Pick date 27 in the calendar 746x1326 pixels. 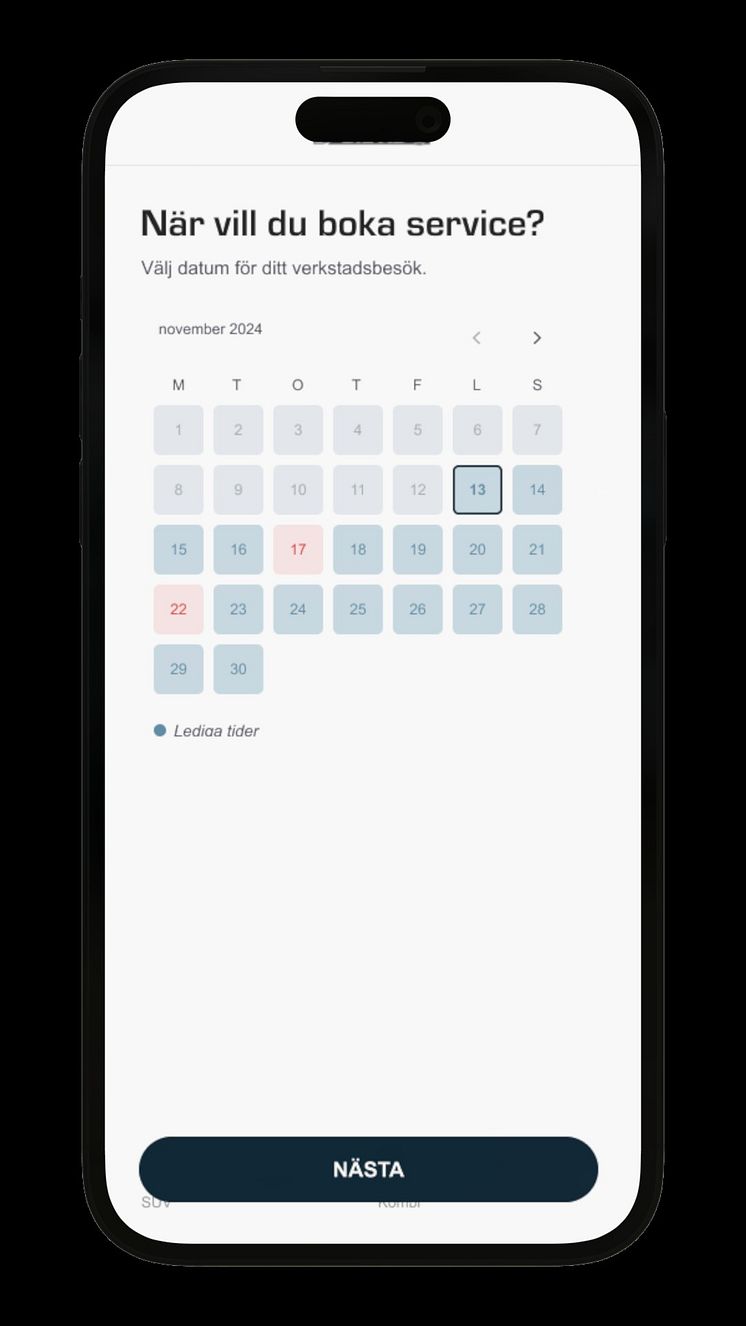click(x=477, y=609)
